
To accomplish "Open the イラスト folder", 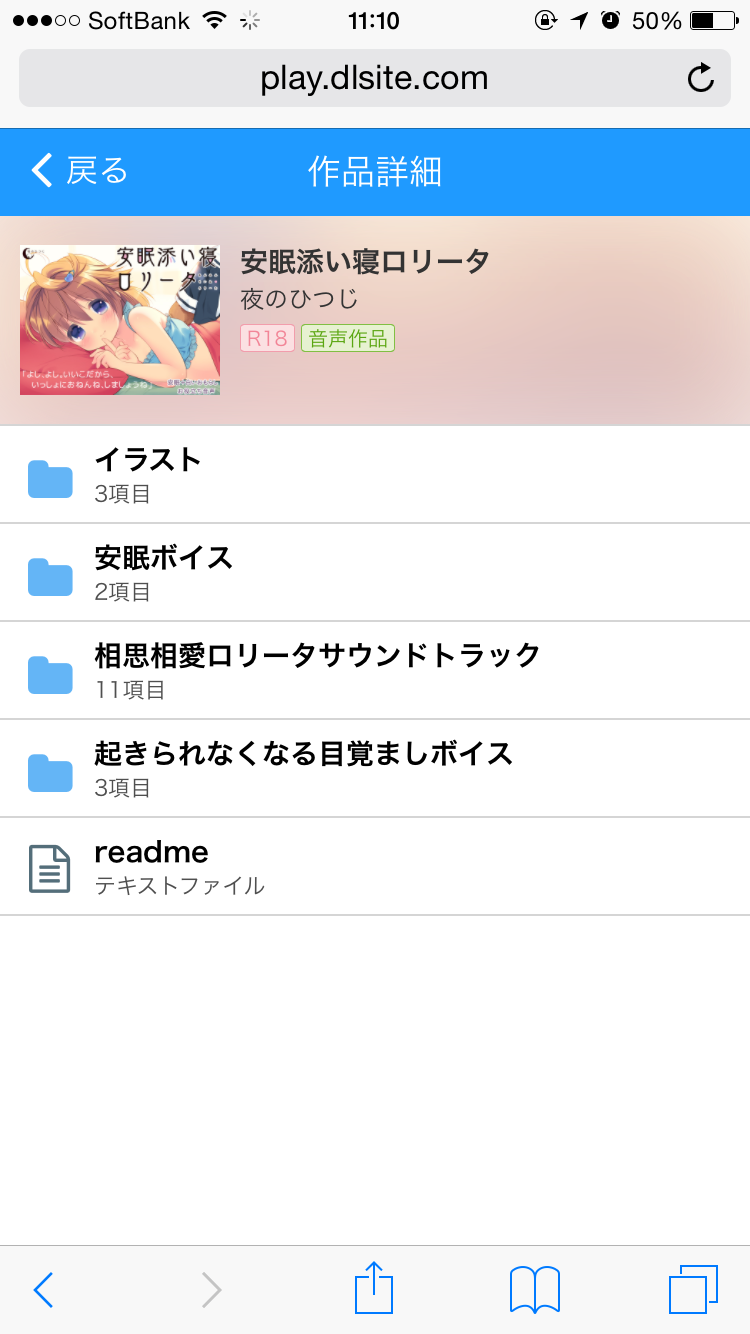I will tap(375, 474).
